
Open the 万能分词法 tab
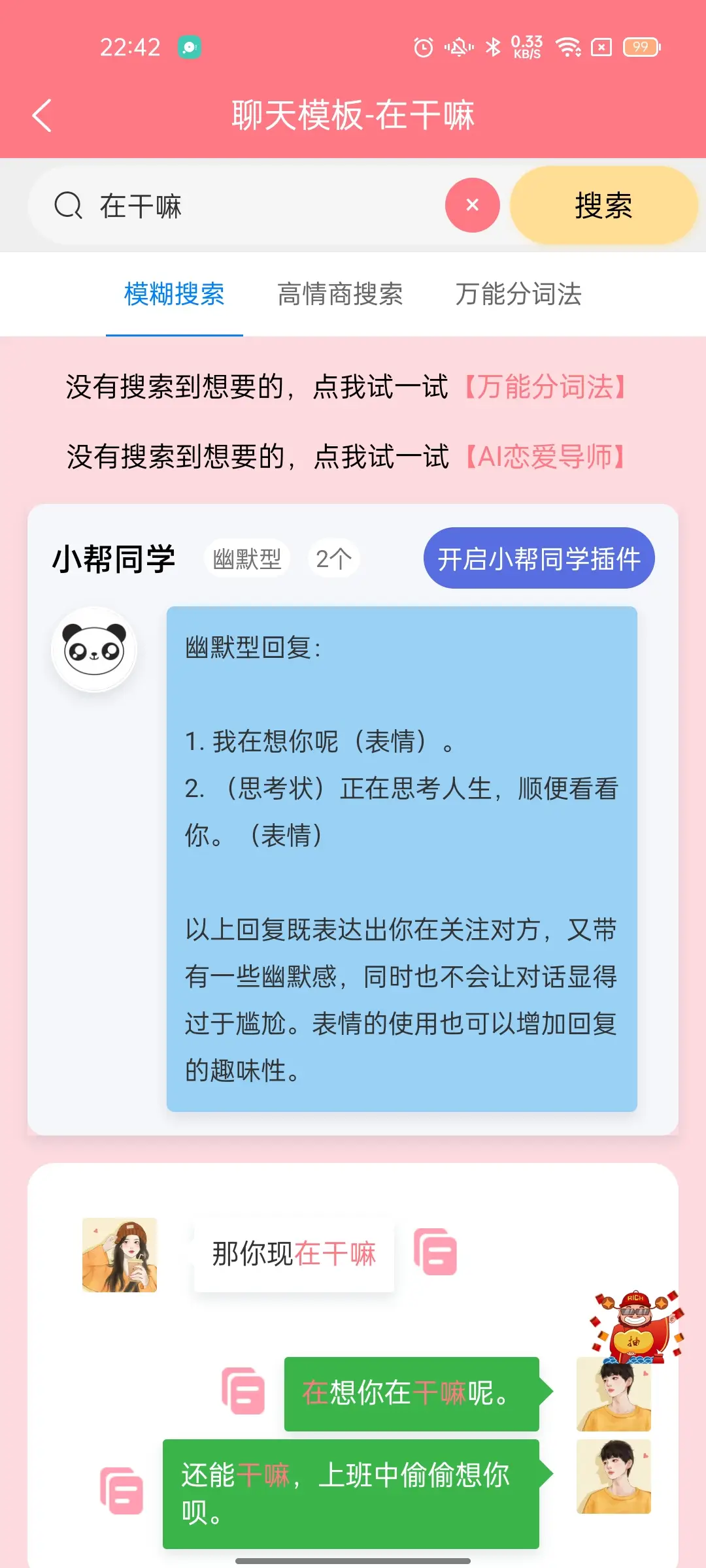click(x=518, y=294)
